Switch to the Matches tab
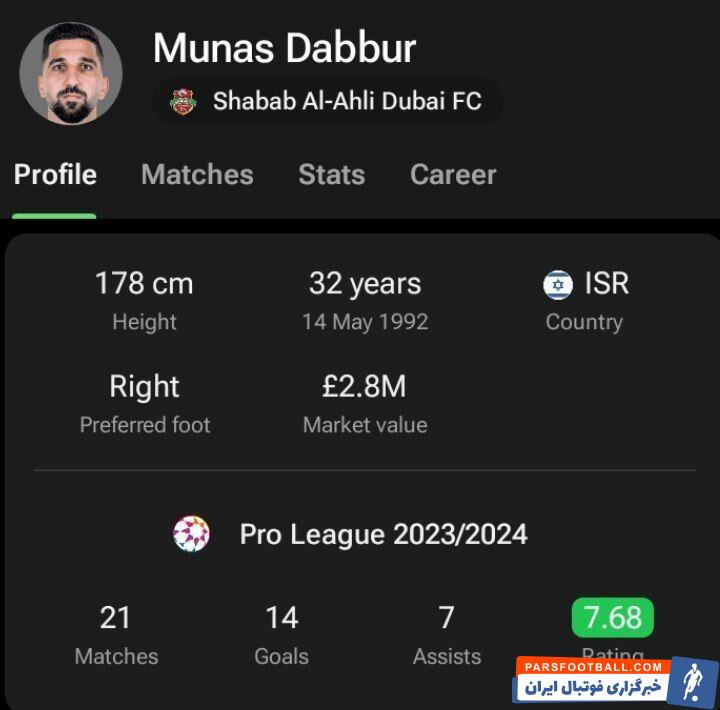The width and height of the screenshot is (720, 710). (197, 175)
